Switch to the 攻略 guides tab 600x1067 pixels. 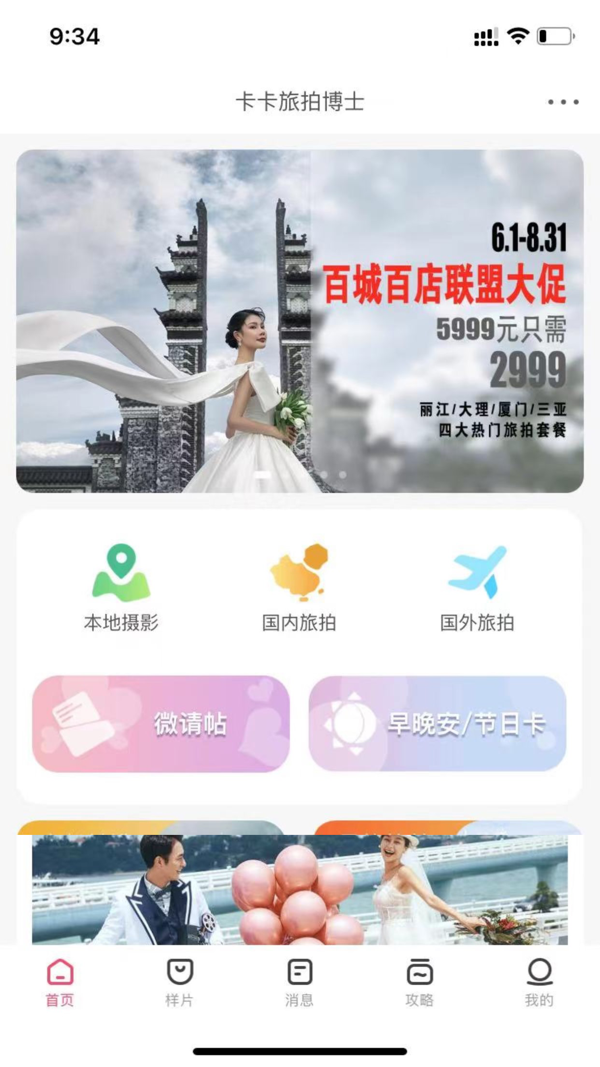[419, 983]
